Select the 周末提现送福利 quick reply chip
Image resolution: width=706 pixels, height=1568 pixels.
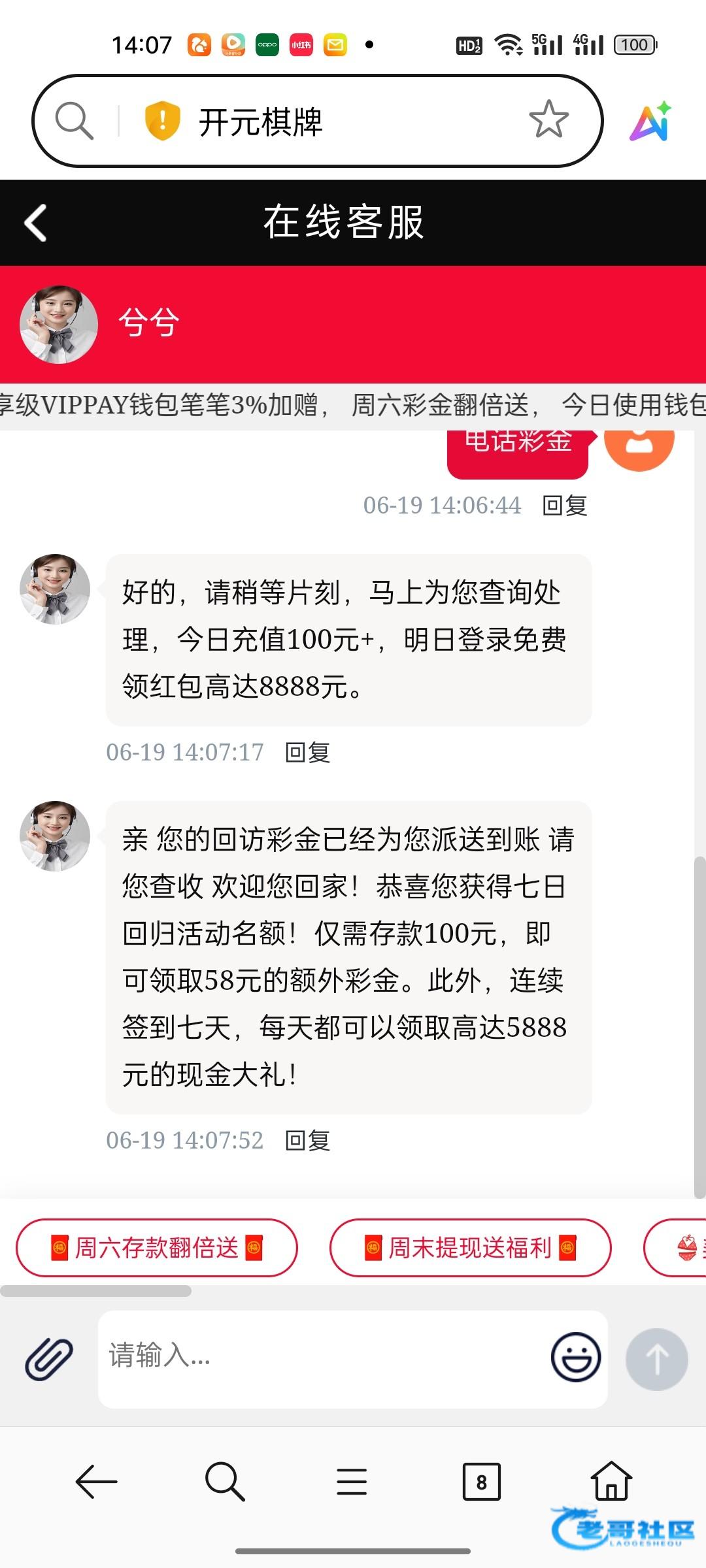pyautogui.click(x=470, y=1248)
